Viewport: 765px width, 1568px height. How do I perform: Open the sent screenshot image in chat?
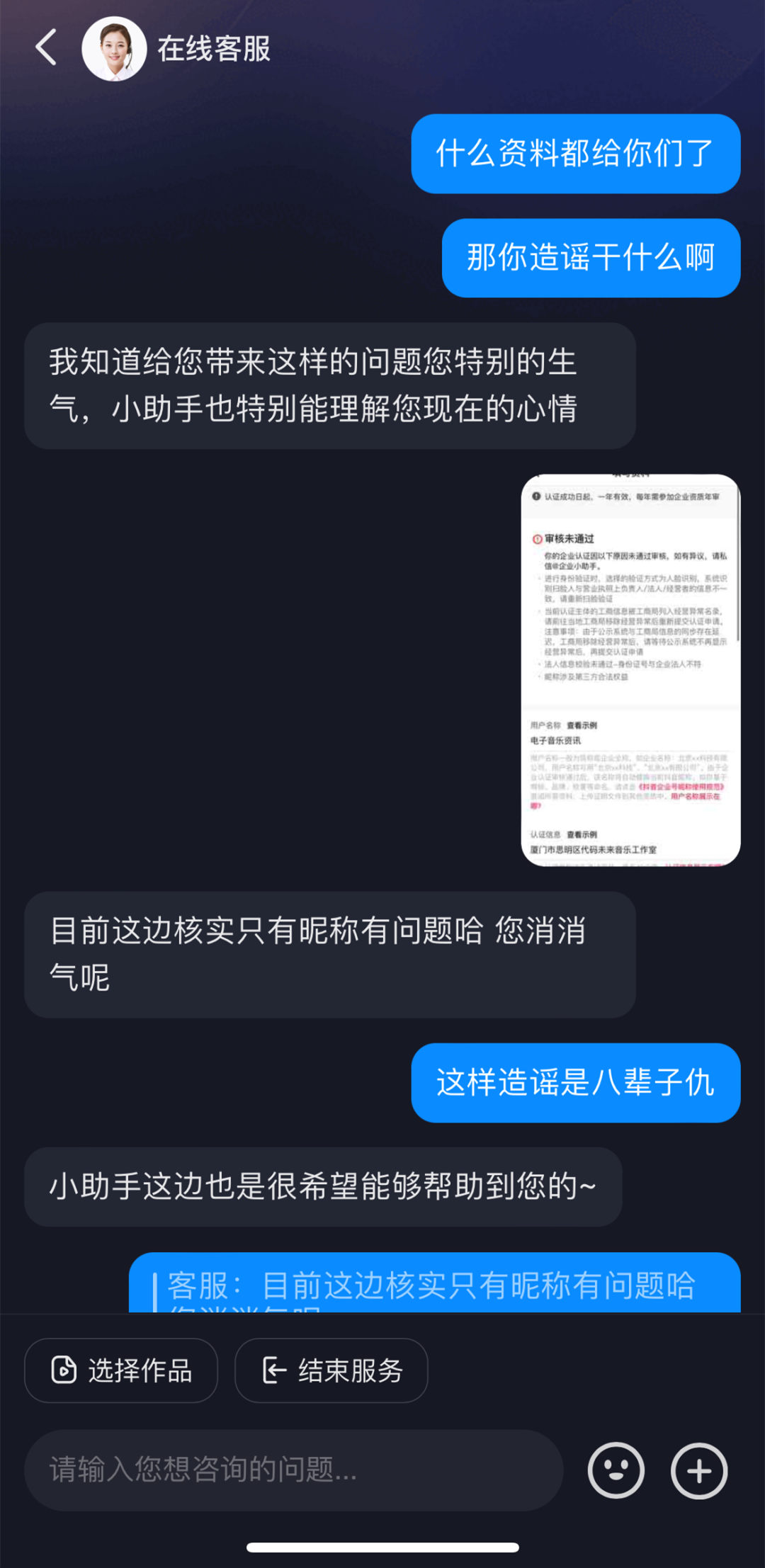(x=630, y=669)
